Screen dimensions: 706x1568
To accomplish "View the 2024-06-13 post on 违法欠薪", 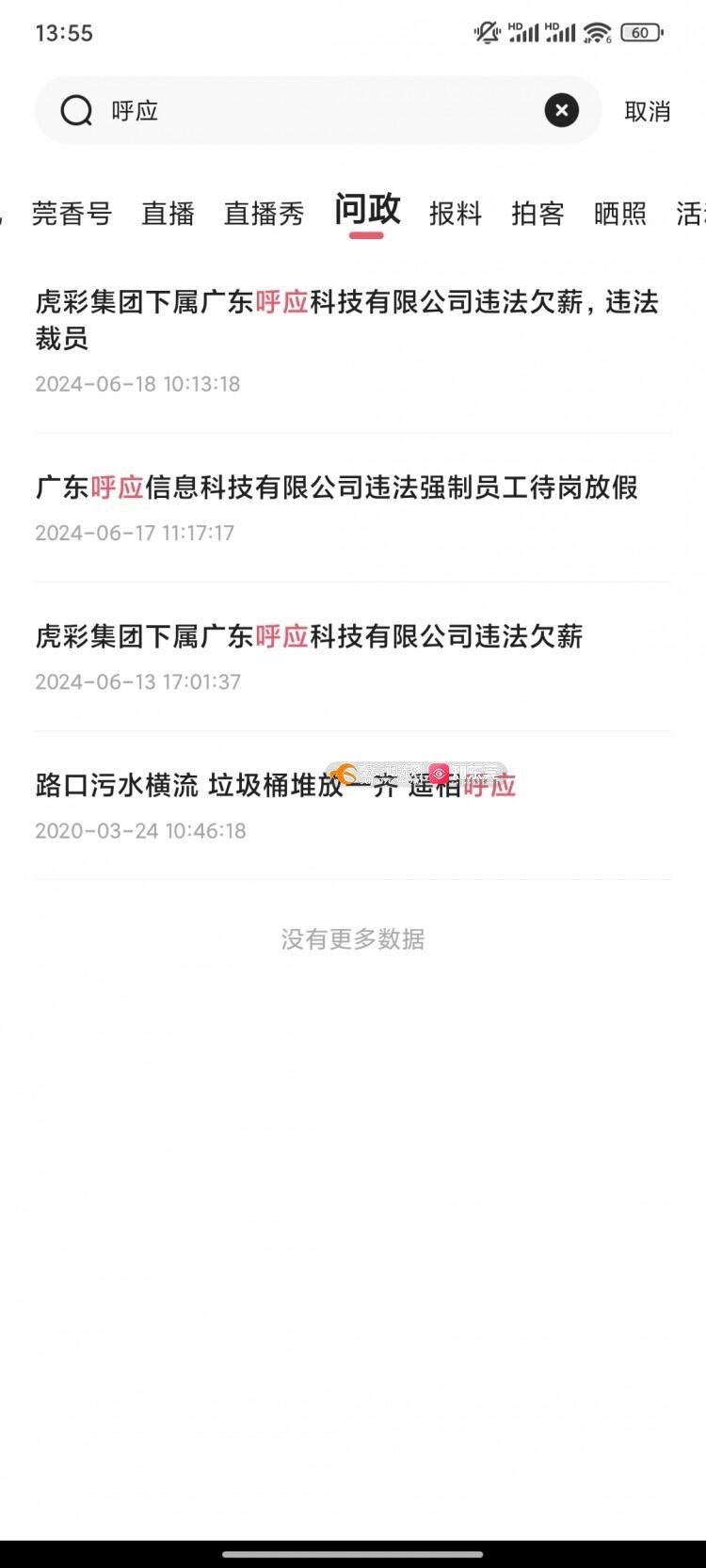I will [310, 637].
